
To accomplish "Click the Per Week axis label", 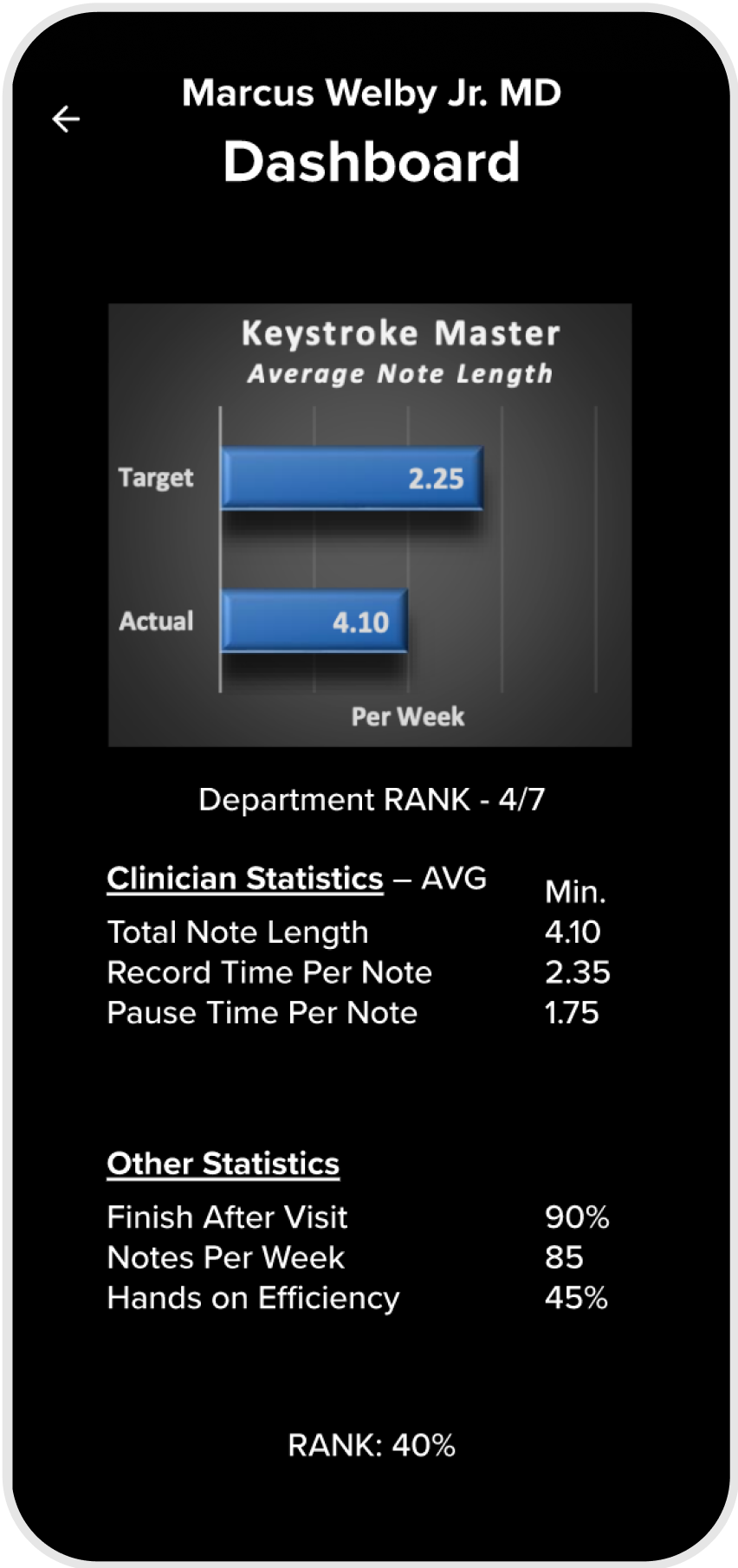I will (x=408, y=717).
